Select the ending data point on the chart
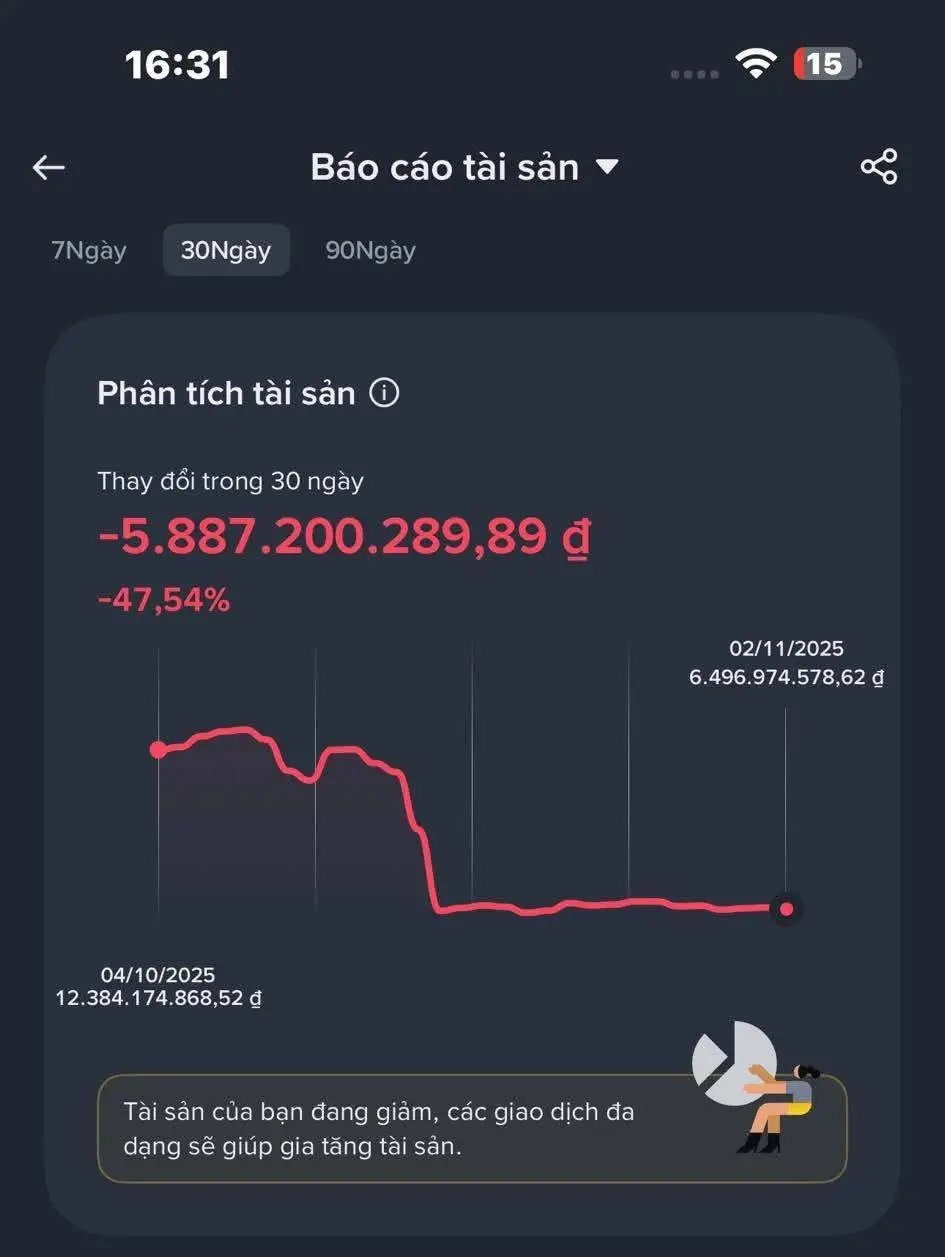945x1257 pixels. tap(786, 910)
